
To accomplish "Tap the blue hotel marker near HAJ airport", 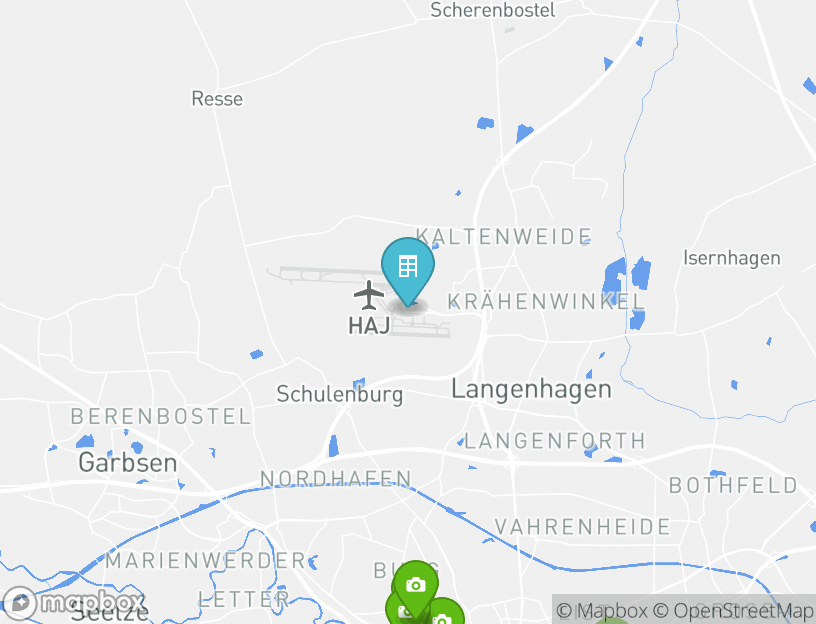I will coord(408,267).
